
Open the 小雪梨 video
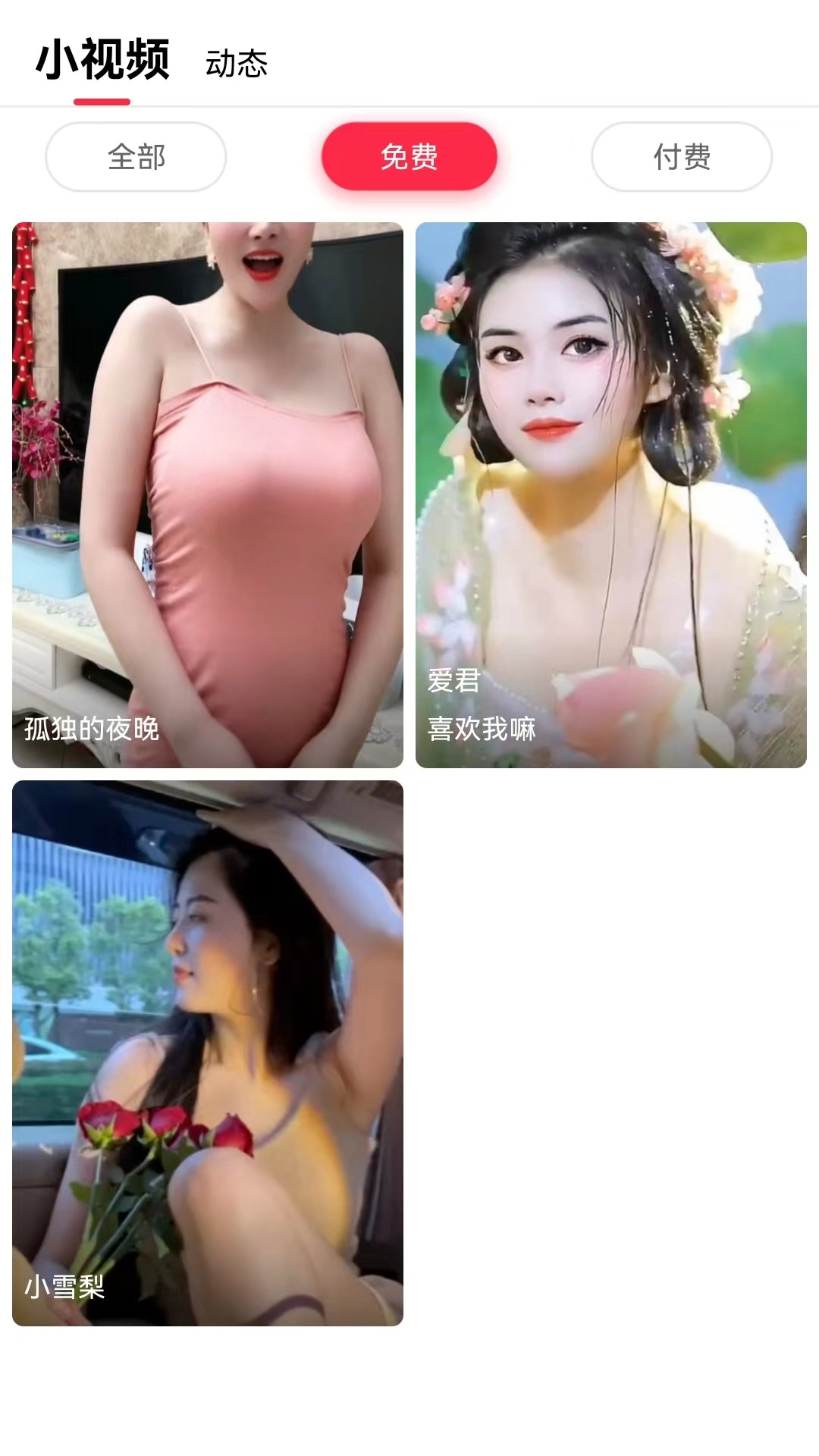pyautogui.click(x=208, y=1053)
